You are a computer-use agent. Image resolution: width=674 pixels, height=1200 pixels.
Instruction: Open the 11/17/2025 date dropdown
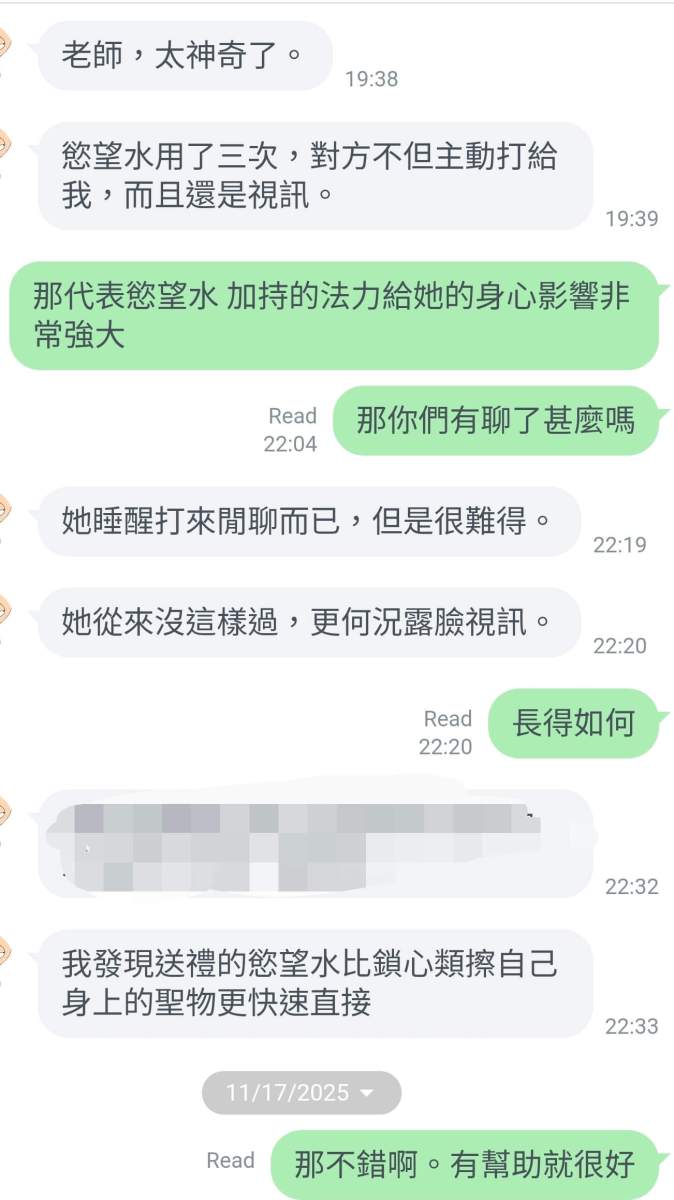pos(301,1093)
